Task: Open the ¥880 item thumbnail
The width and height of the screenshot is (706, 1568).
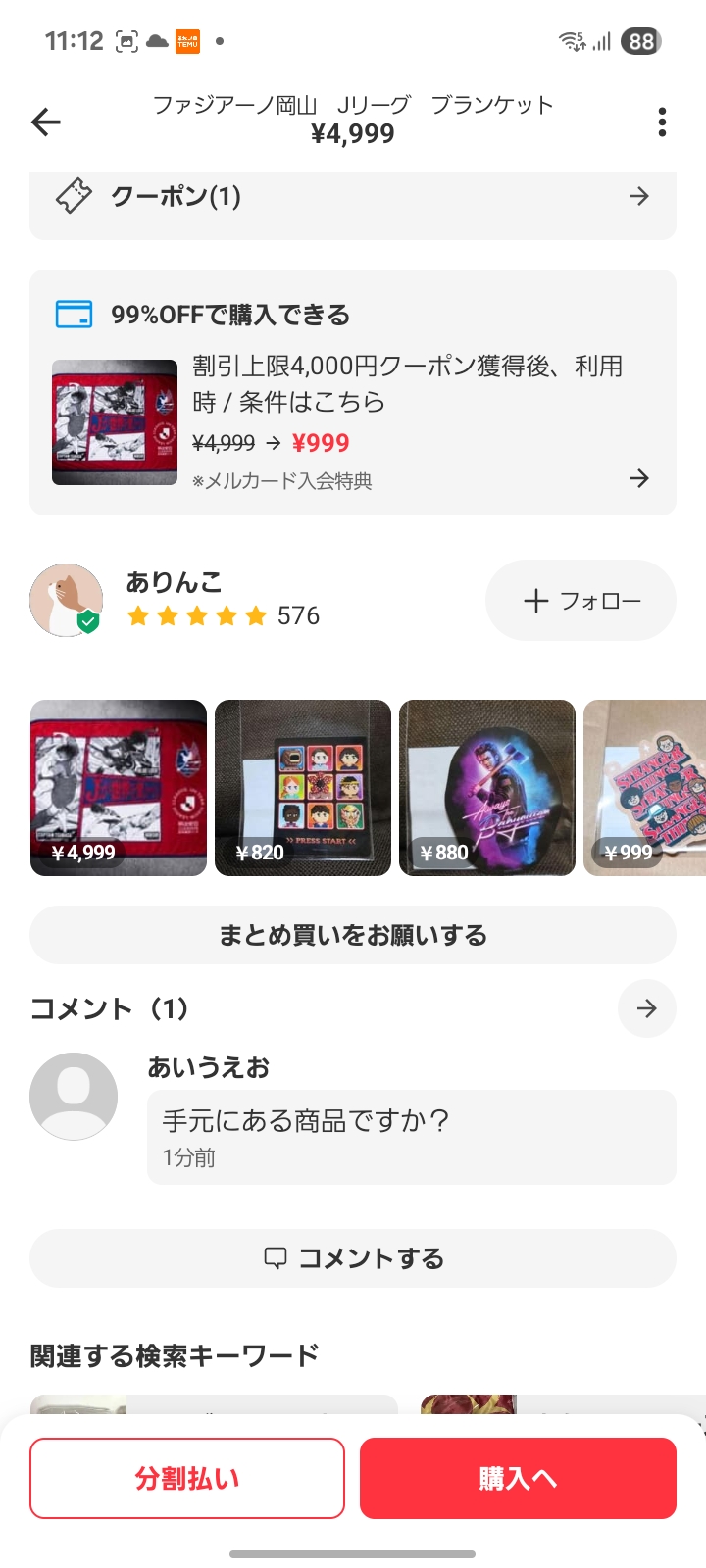Action: point(487,787)
